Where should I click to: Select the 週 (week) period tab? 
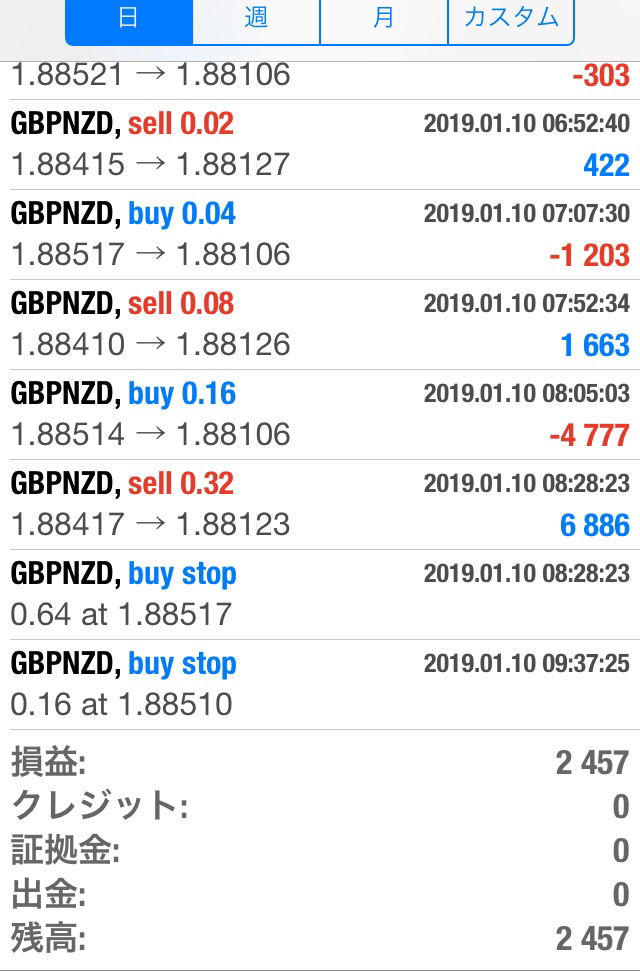tap(256, 20)
